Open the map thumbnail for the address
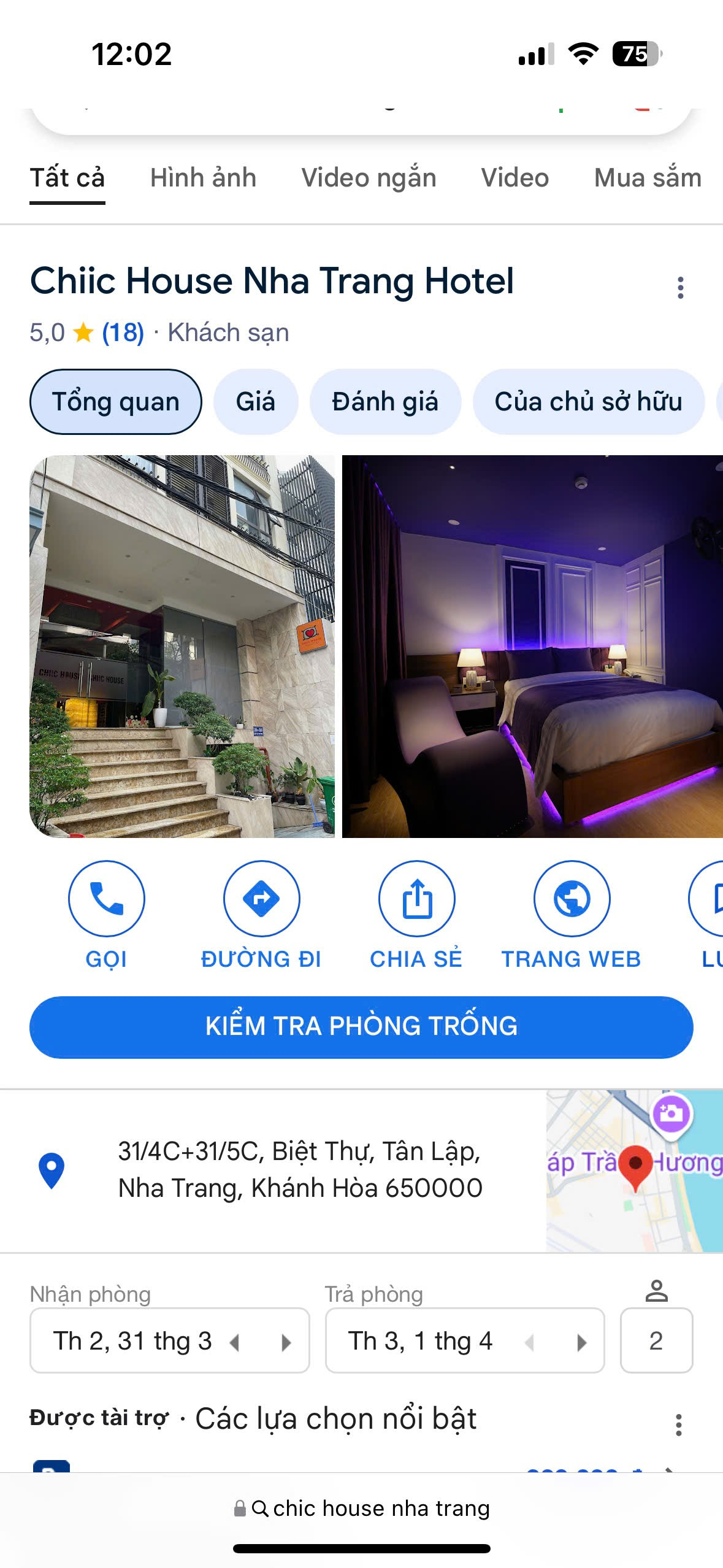This screenshot has height=1568, width=723. [634, 1170]
